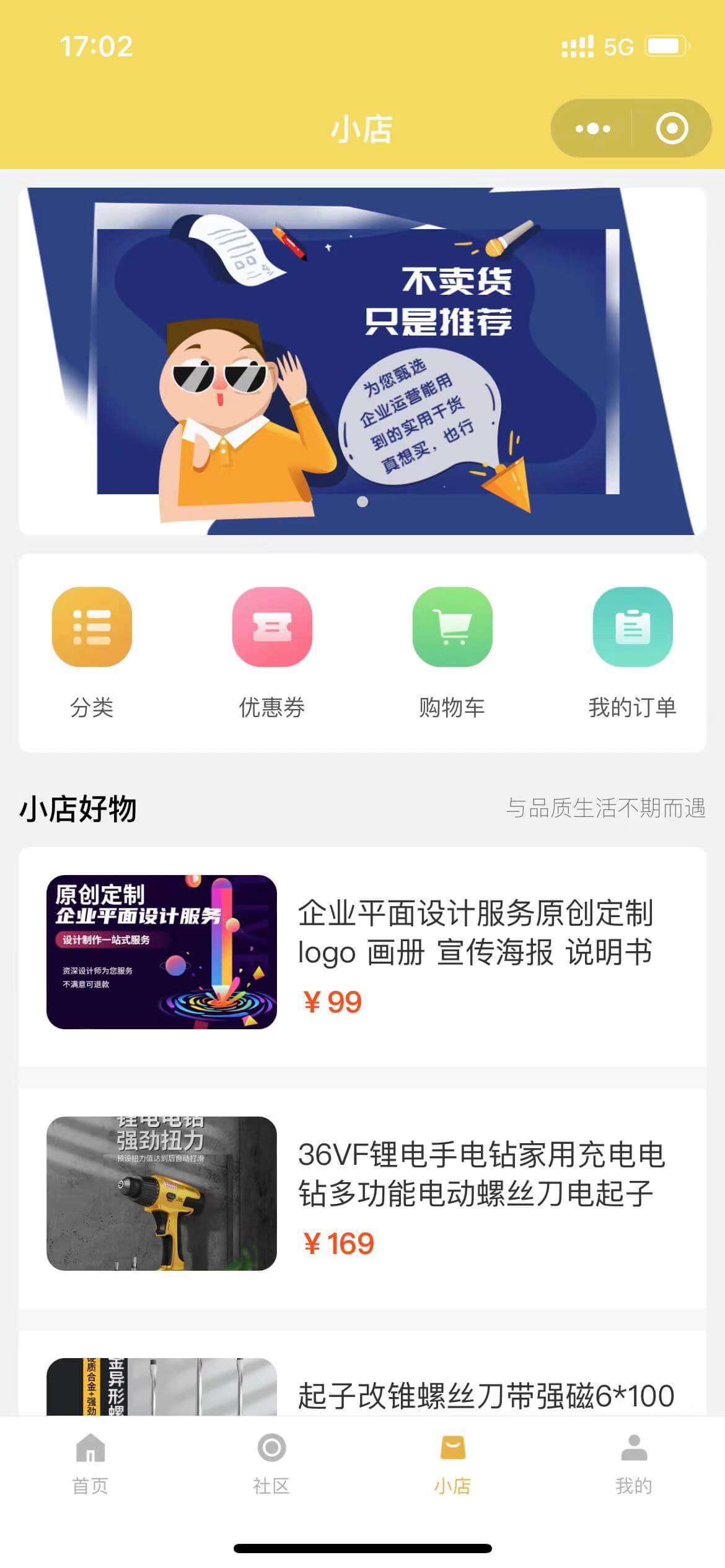Open the 优惠券 coupons shortcut
This screenshot has width=725, height=1568.
(x=272, y=651)
